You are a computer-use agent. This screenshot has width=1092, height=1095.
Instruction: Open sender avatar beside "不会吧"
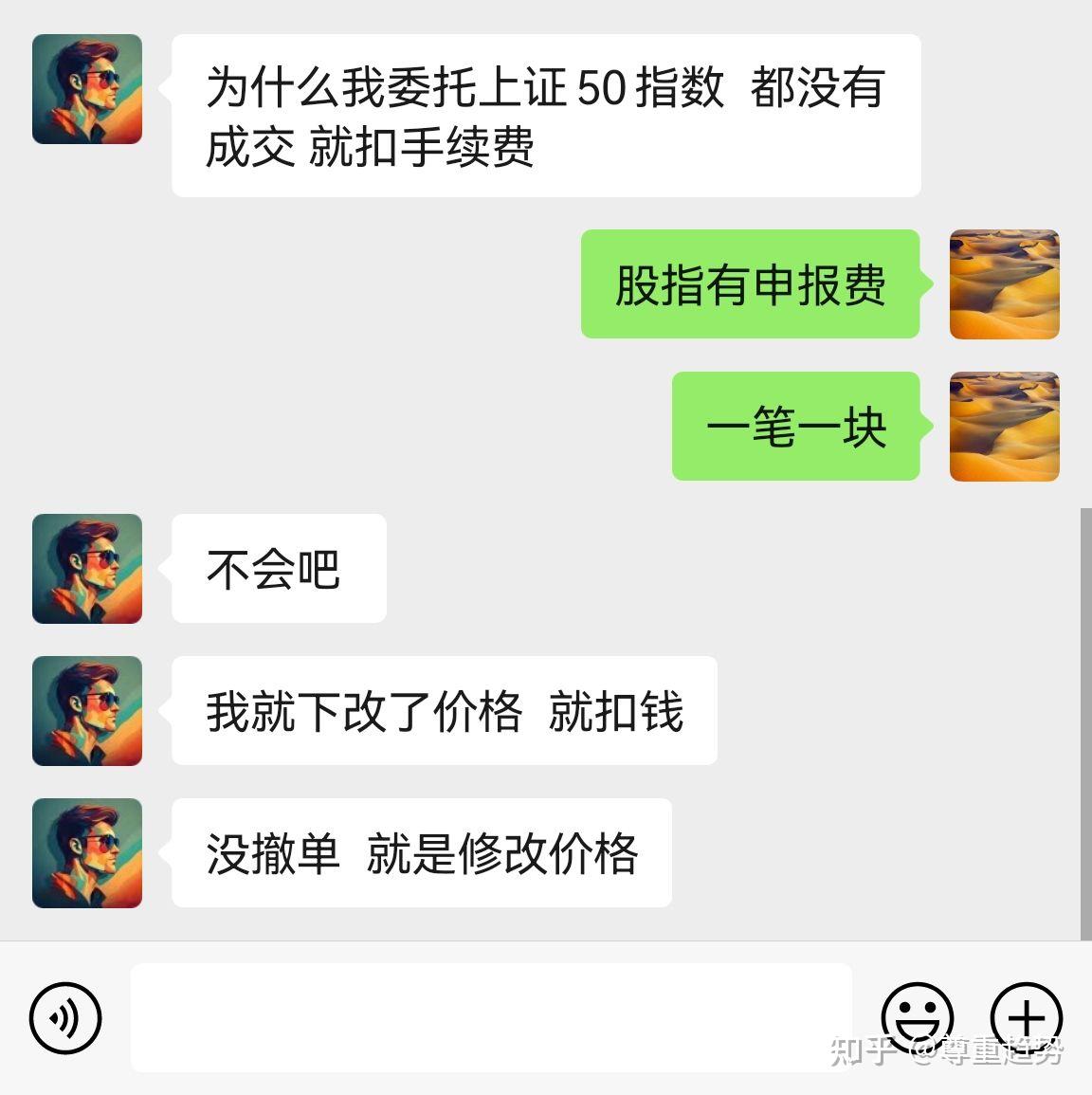[87, 569]
